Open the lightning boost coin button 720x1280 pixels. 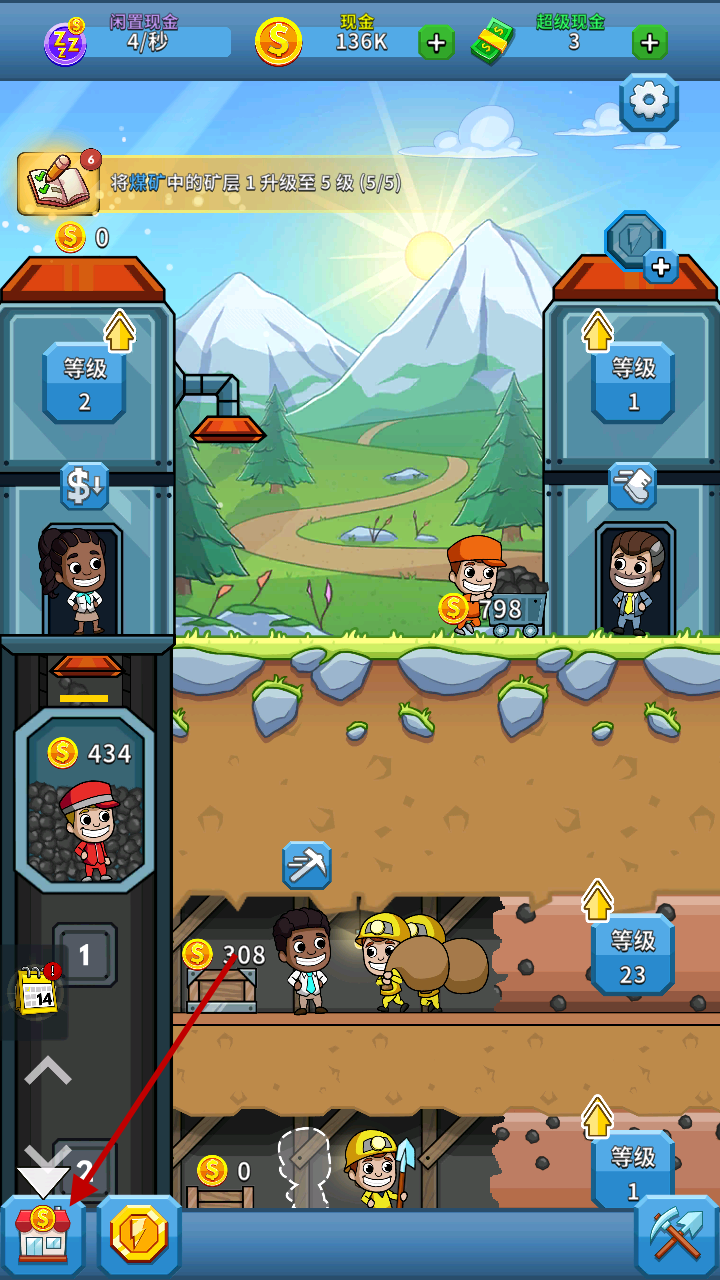[139, 1236]
